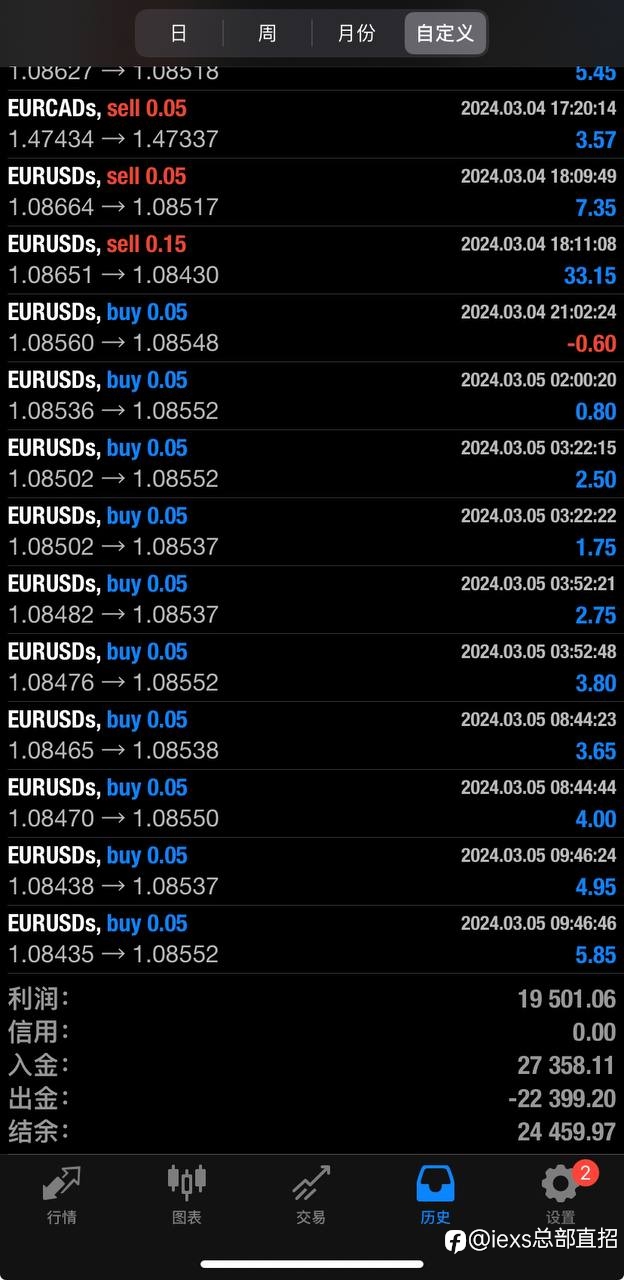Viewport: 624px width, 1280px height.
Task: Open the EURUSDs sell 0.15 trade
Action: 312,260
